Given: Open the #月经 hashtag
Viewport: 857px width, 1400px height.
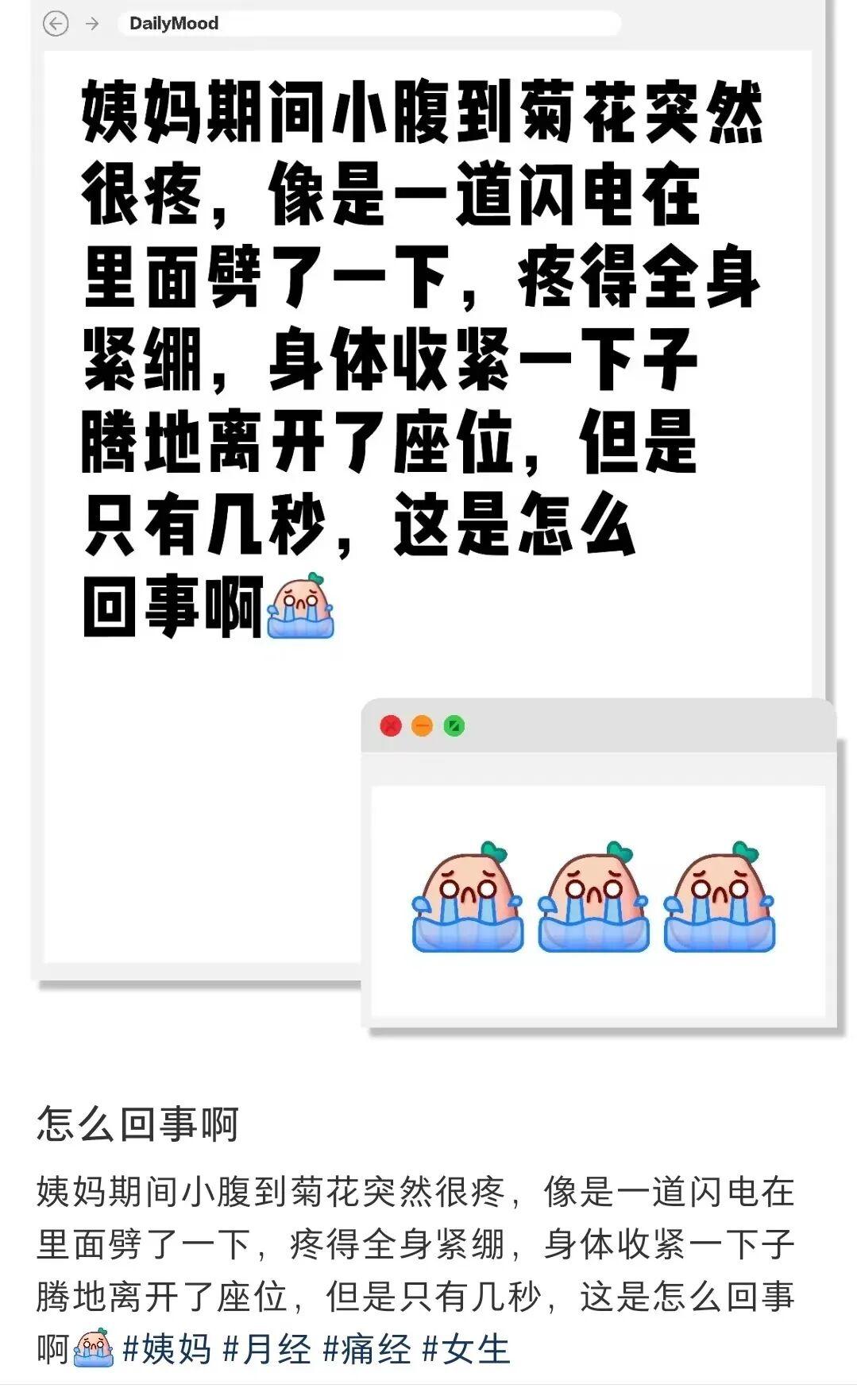Looking at the screenshot, I should [267, 1350].
